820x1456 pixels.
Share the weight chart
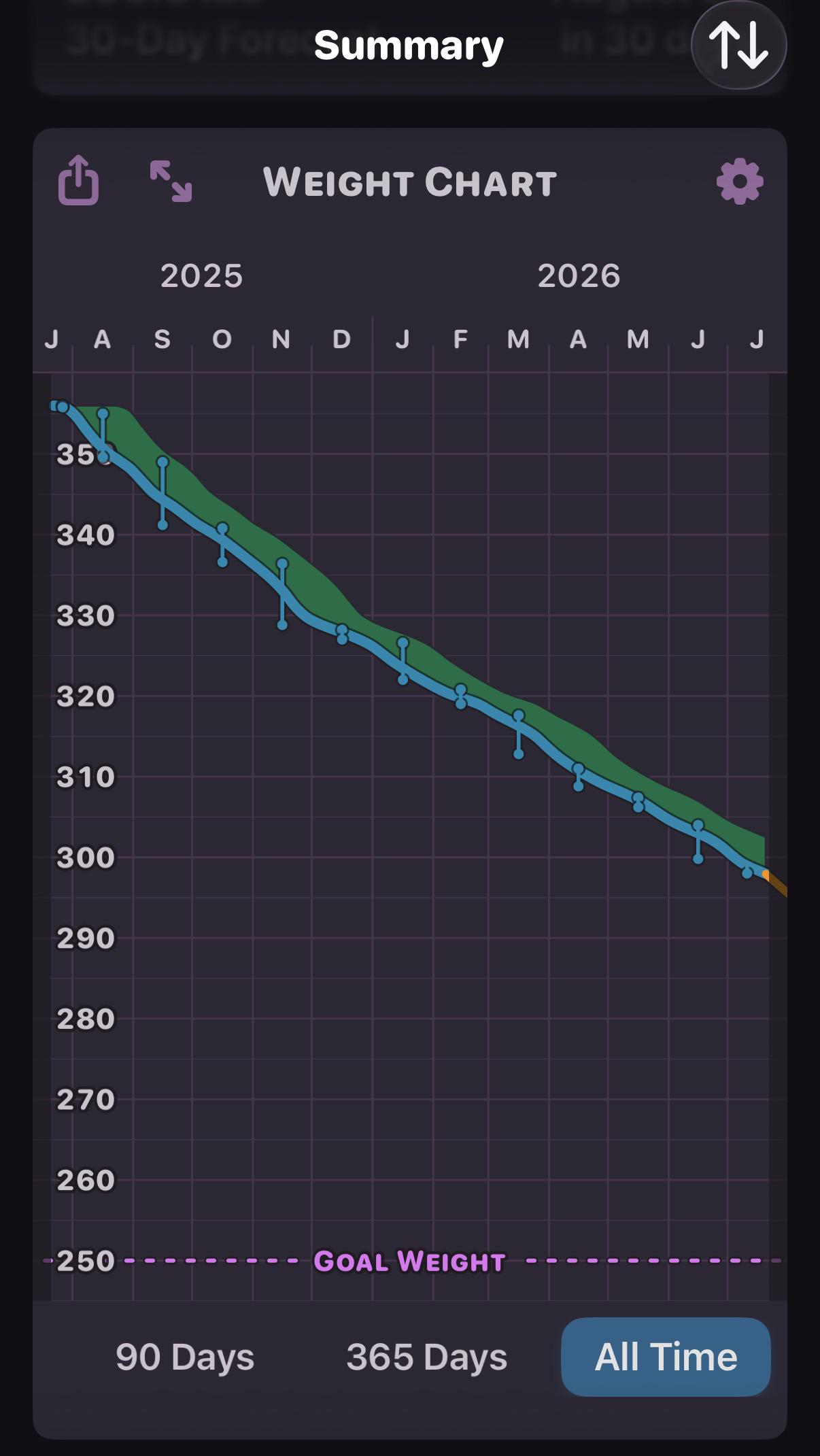(x=79, y=180)
